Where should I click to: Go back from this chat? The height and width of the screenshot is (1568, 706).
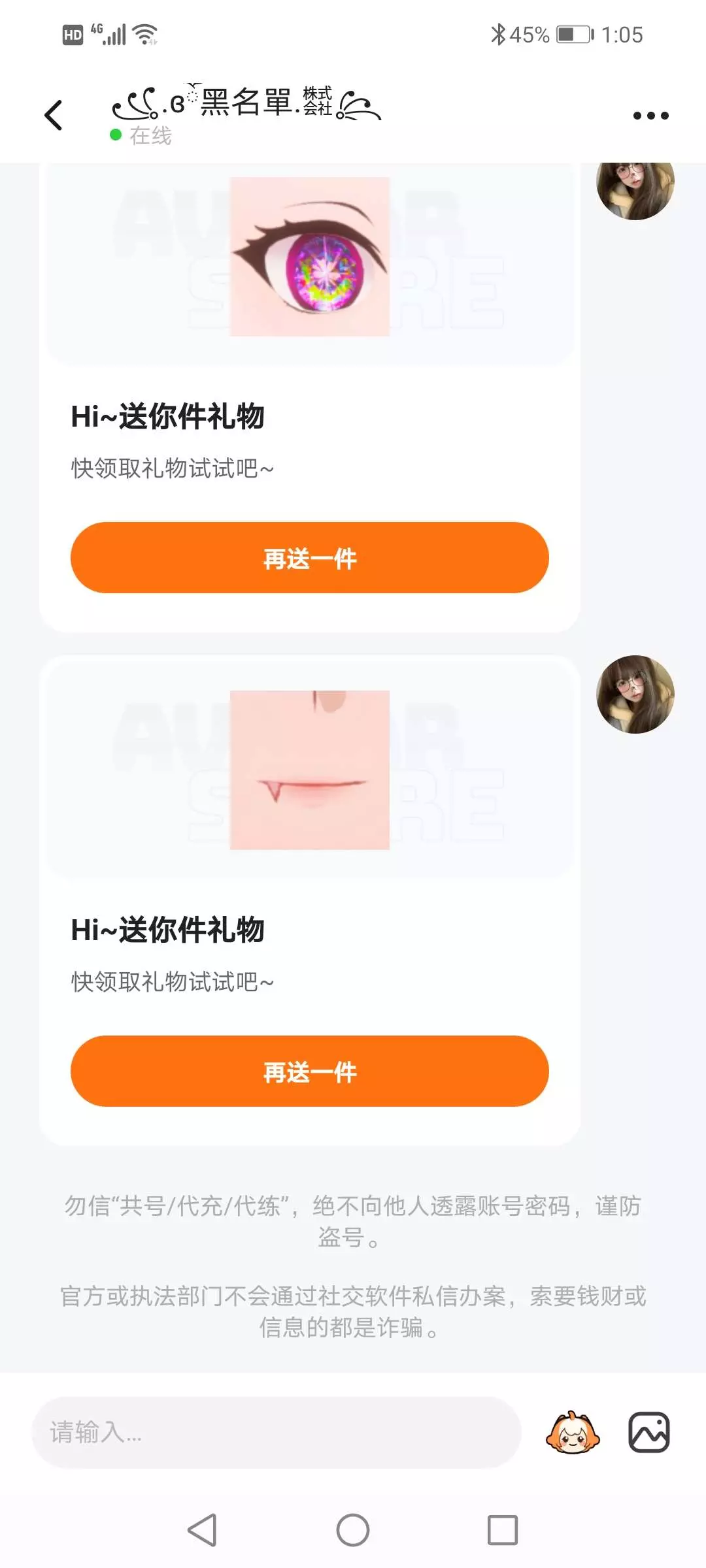point(54,116)
